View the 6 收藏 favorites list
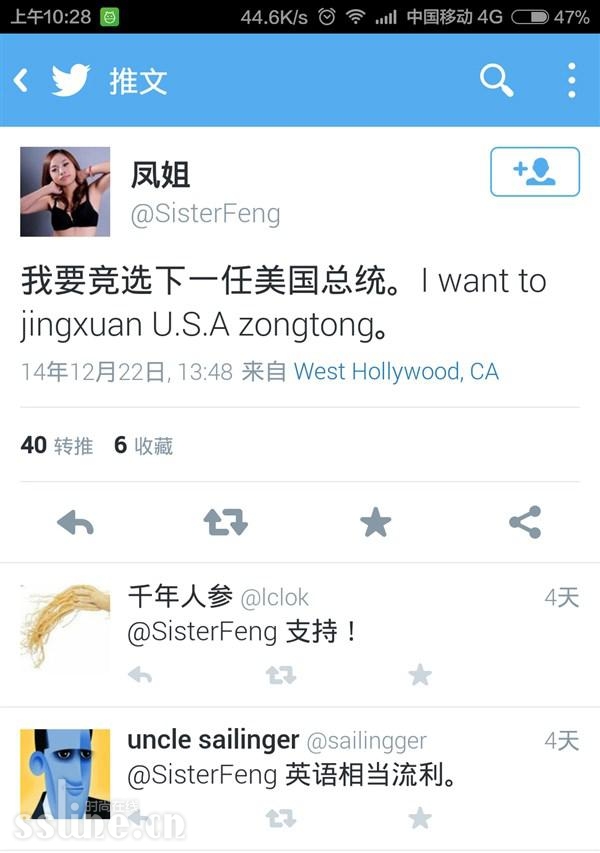 [x=143, y=445]
